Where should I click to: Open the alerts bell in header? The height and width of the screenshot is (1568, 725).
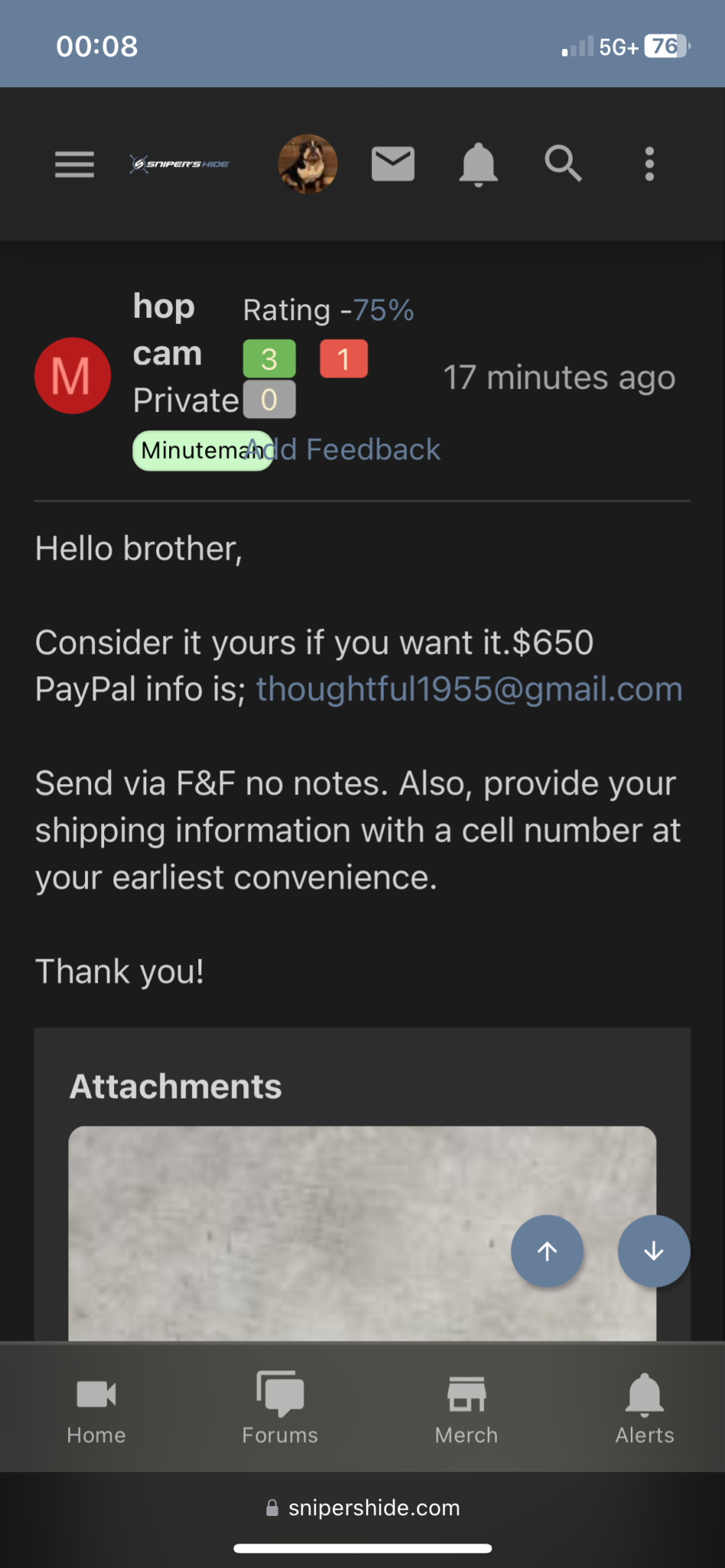478,164
